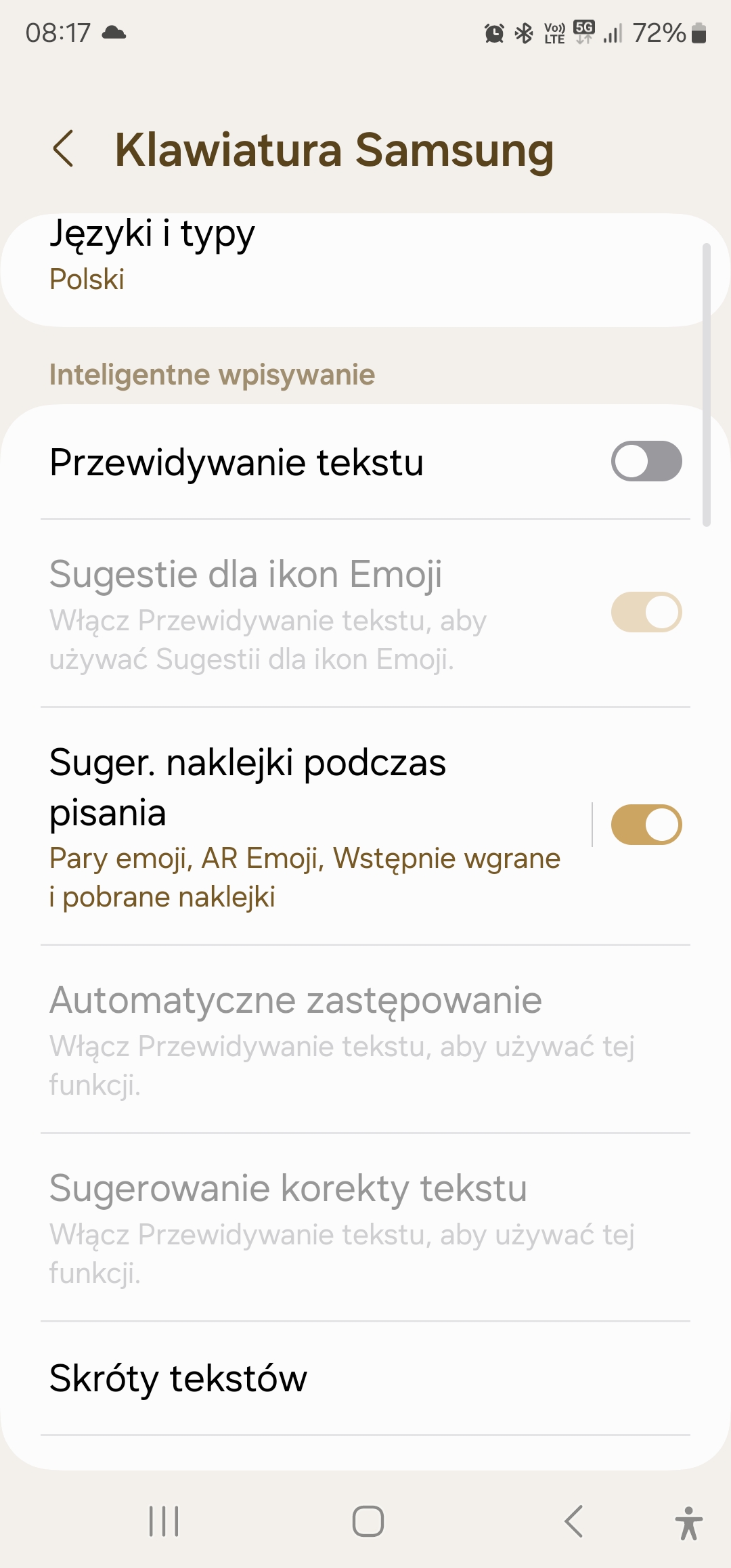This screenshot has width=731, height=1568.
Task: Tap the Bluetooth icon in status bar
Action: [523, 32]
